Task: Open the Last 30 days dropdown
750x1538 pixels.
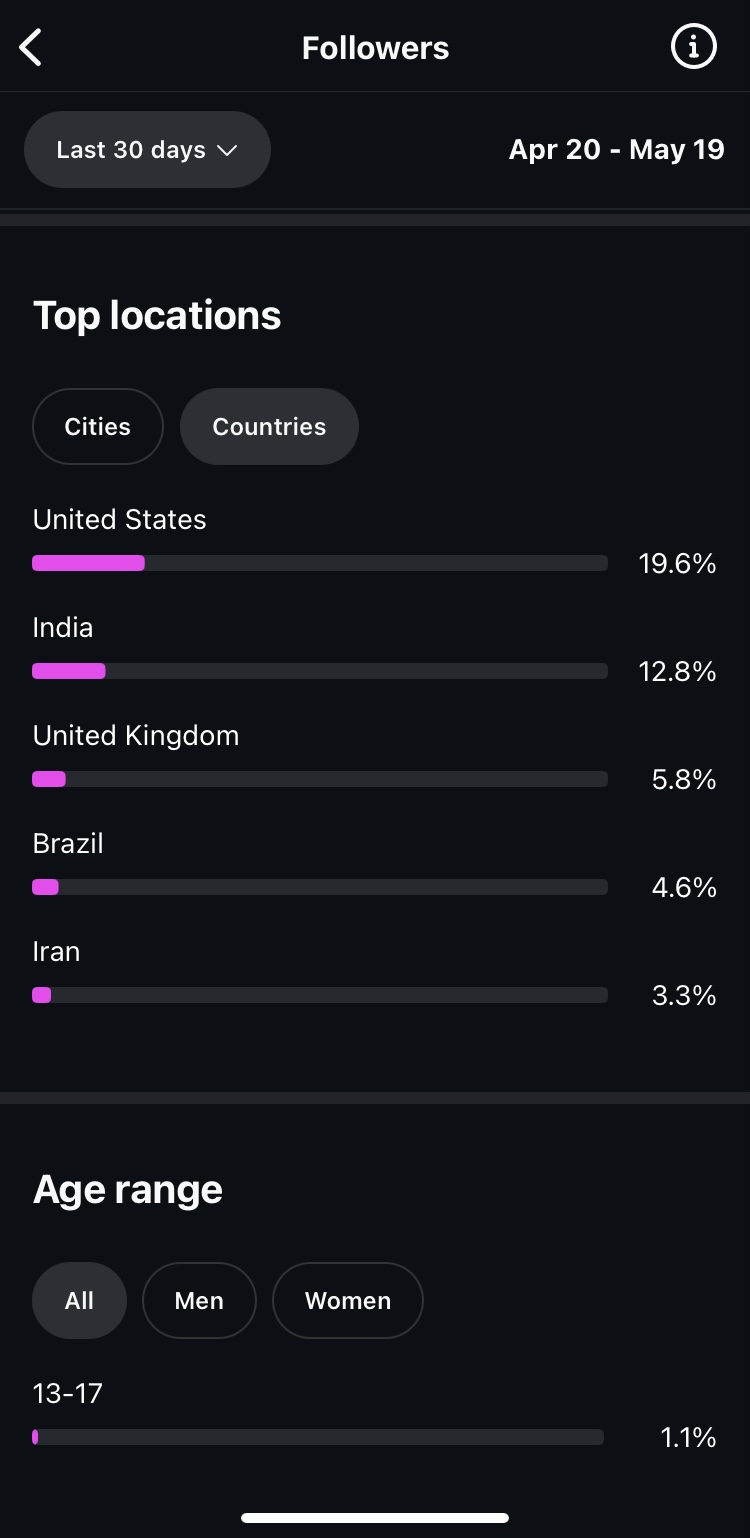Action: [147, 150]
